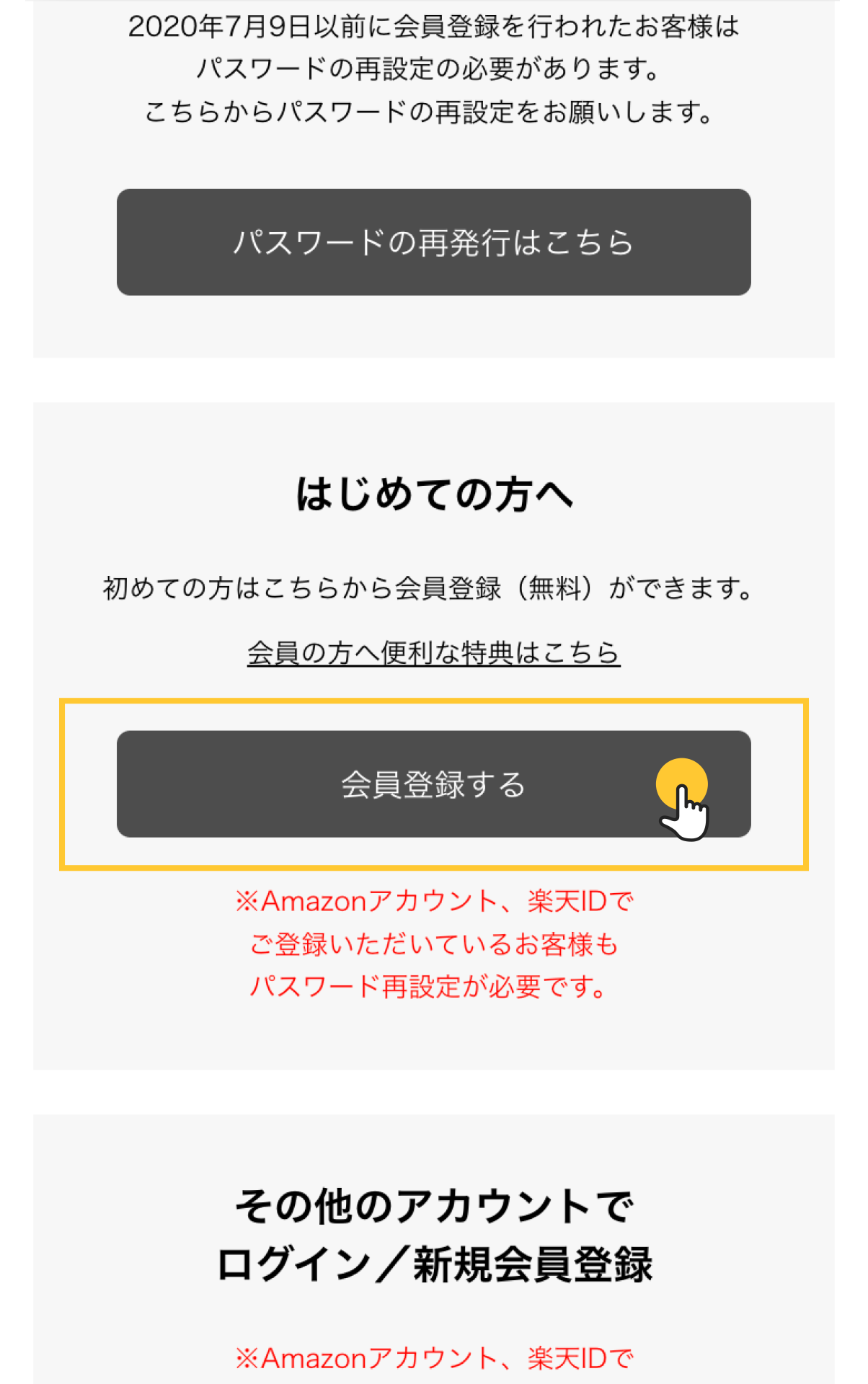The image size is (868, 1384).
Task: Tap the 会員登録する button
Action: [x=433, y=784]
